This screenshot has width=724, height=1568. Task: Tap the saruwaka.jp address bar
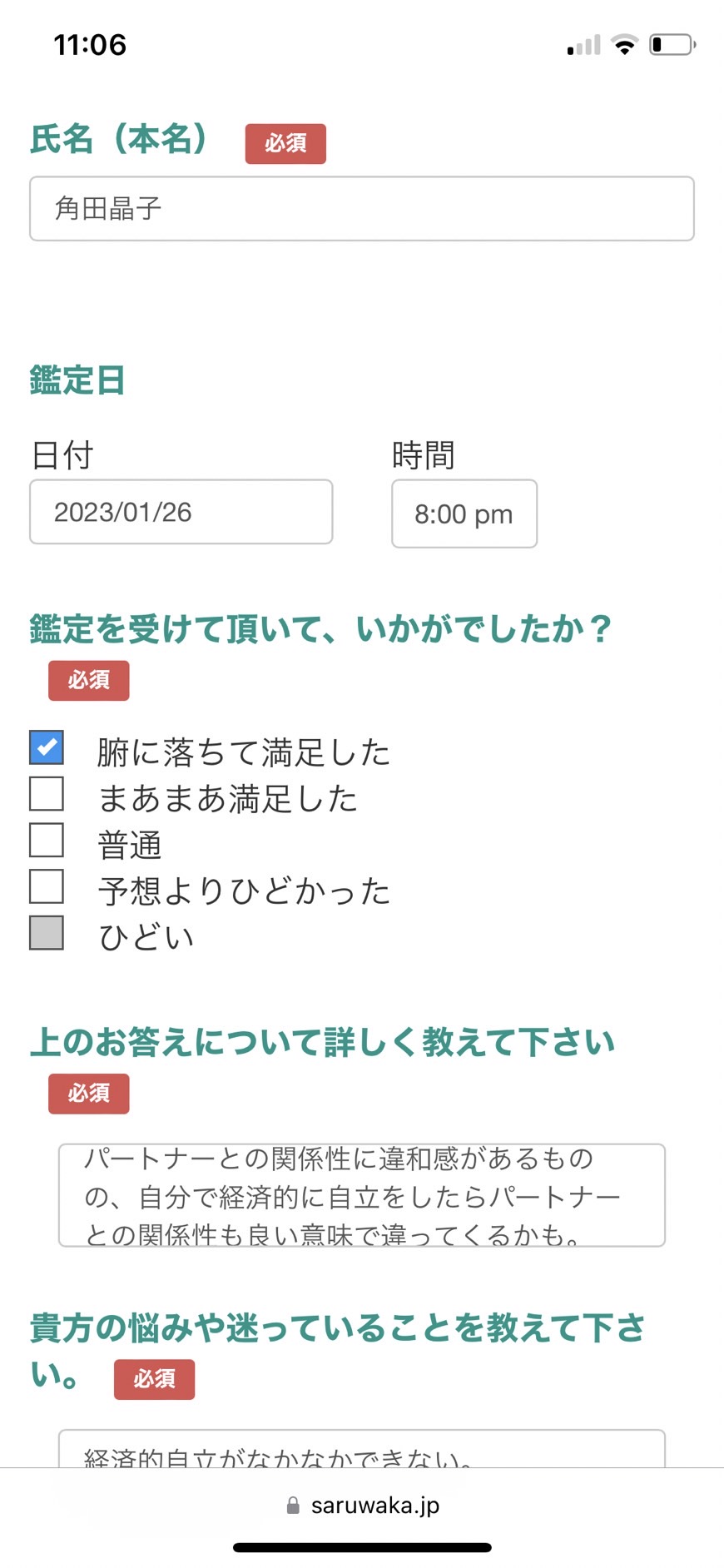point(362,1505)
